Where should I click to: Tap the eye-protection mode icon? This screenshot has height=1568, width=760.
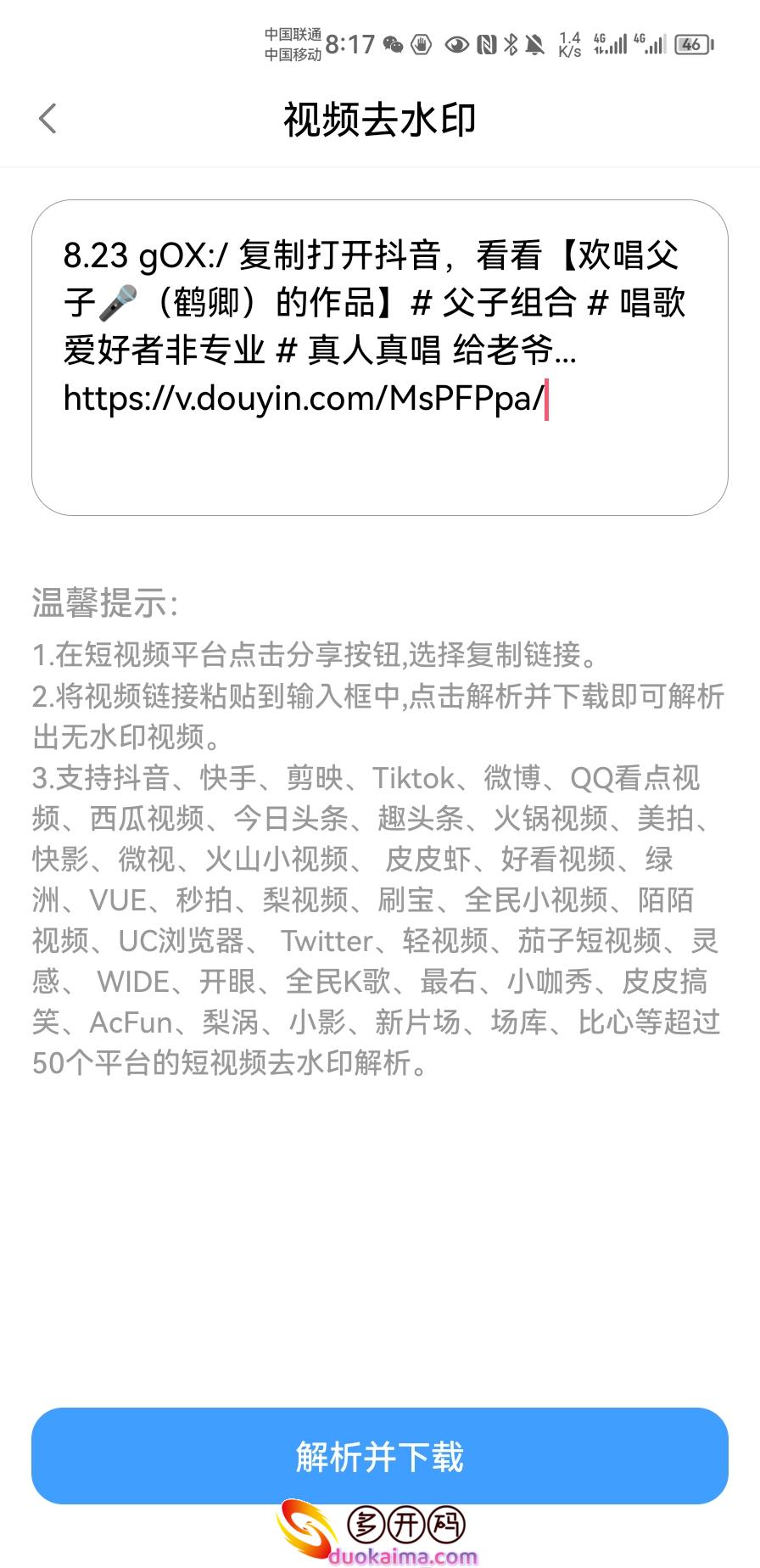(457, 42)
